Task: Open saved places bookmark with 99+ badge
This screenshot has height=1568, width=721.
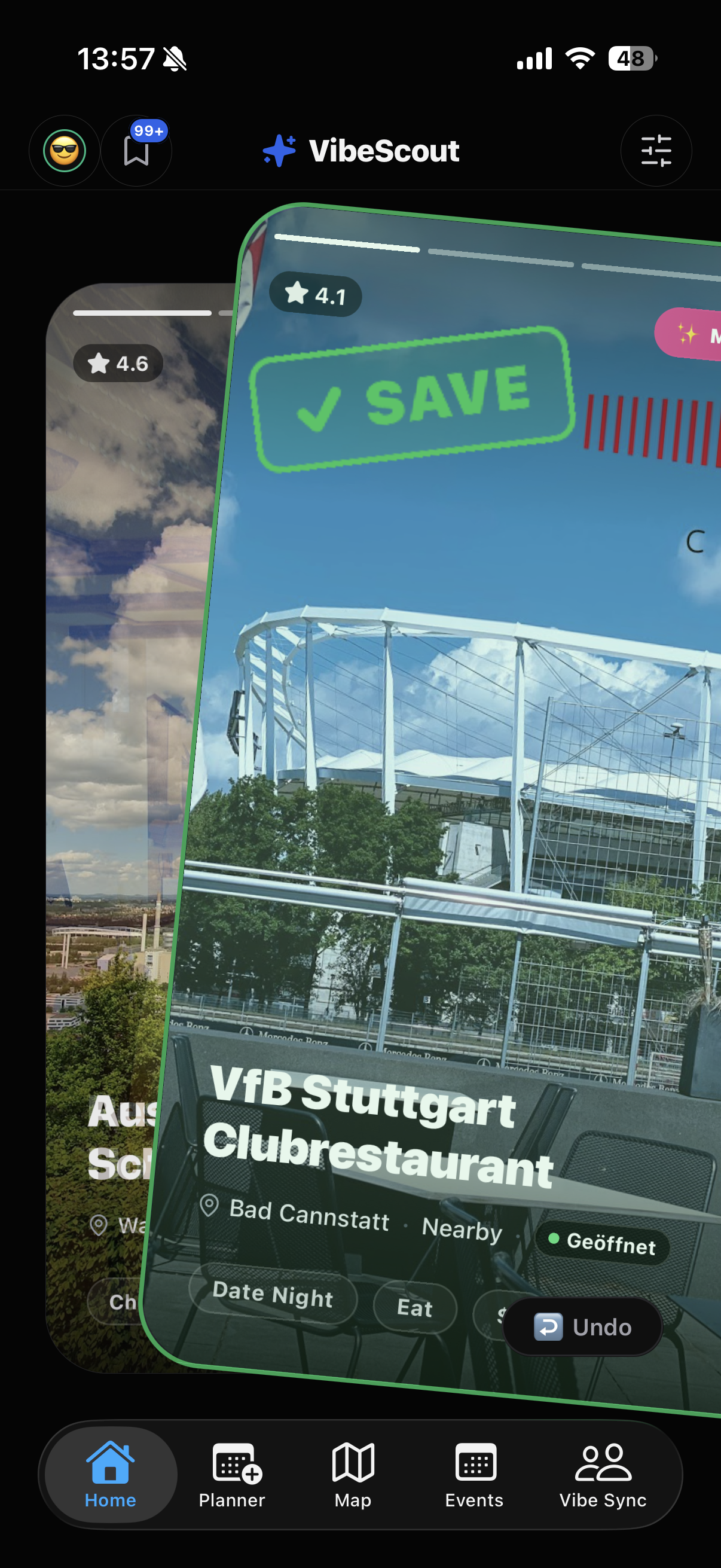Action: pyautogui.click(x=136, y=150)
